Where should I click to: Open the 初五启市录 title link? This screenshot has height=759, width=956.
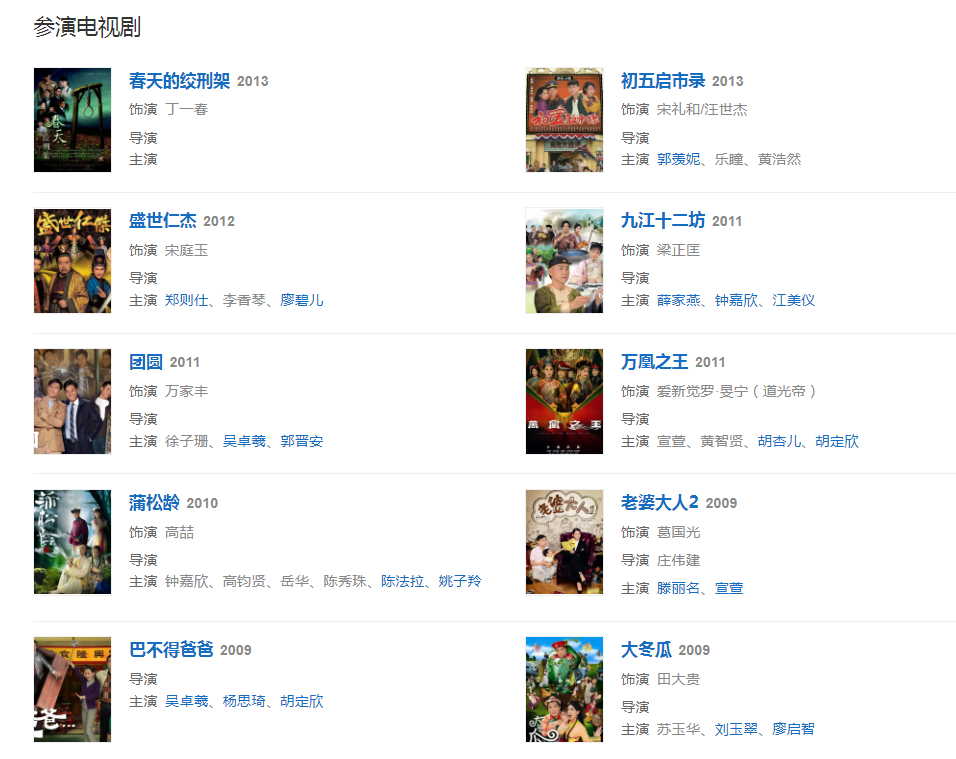[663, 81]
